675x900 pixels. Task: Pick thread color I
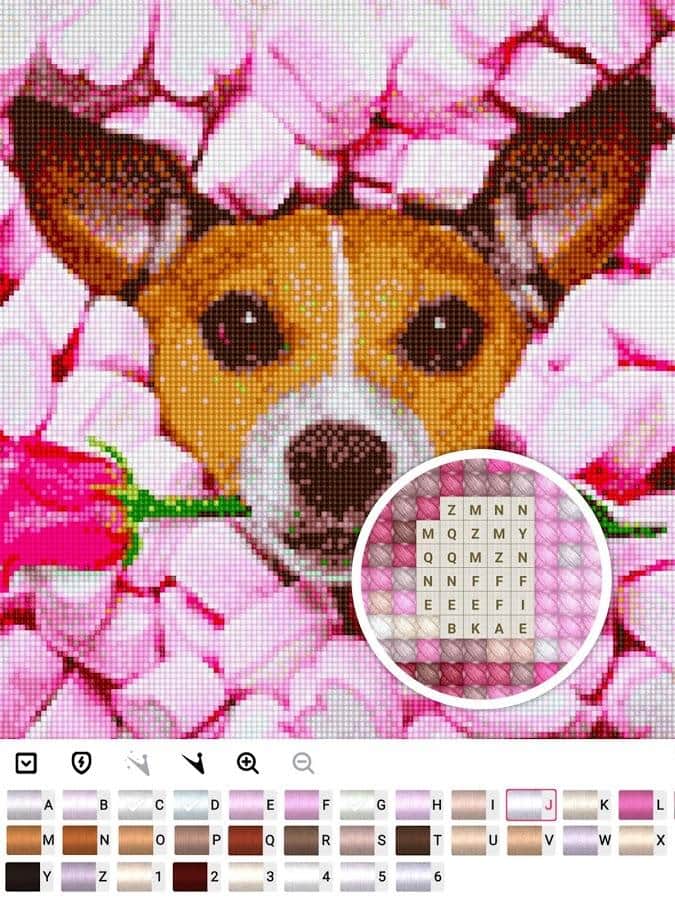[475, 804]
